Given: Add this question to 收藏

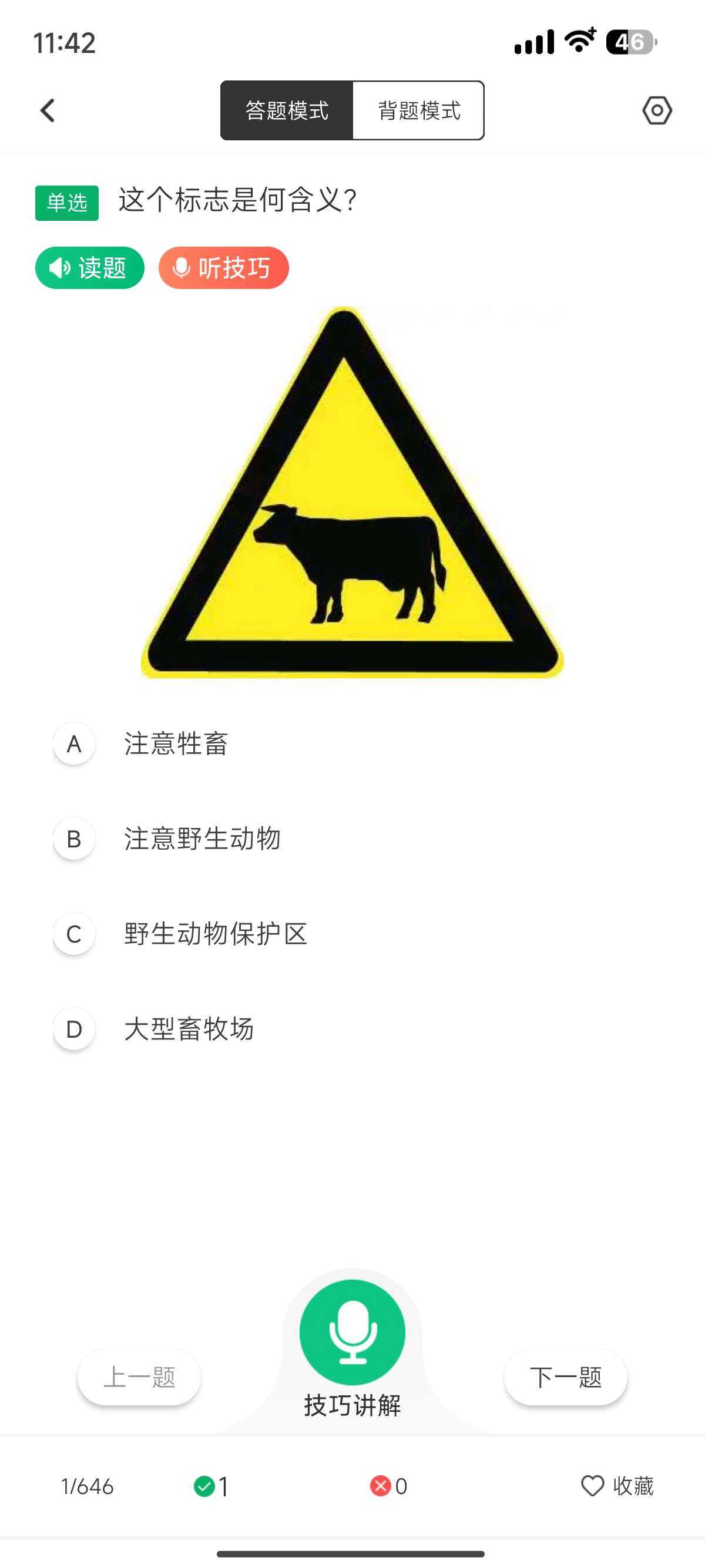Looking at the screenshot, I should tap(617, 1486).
